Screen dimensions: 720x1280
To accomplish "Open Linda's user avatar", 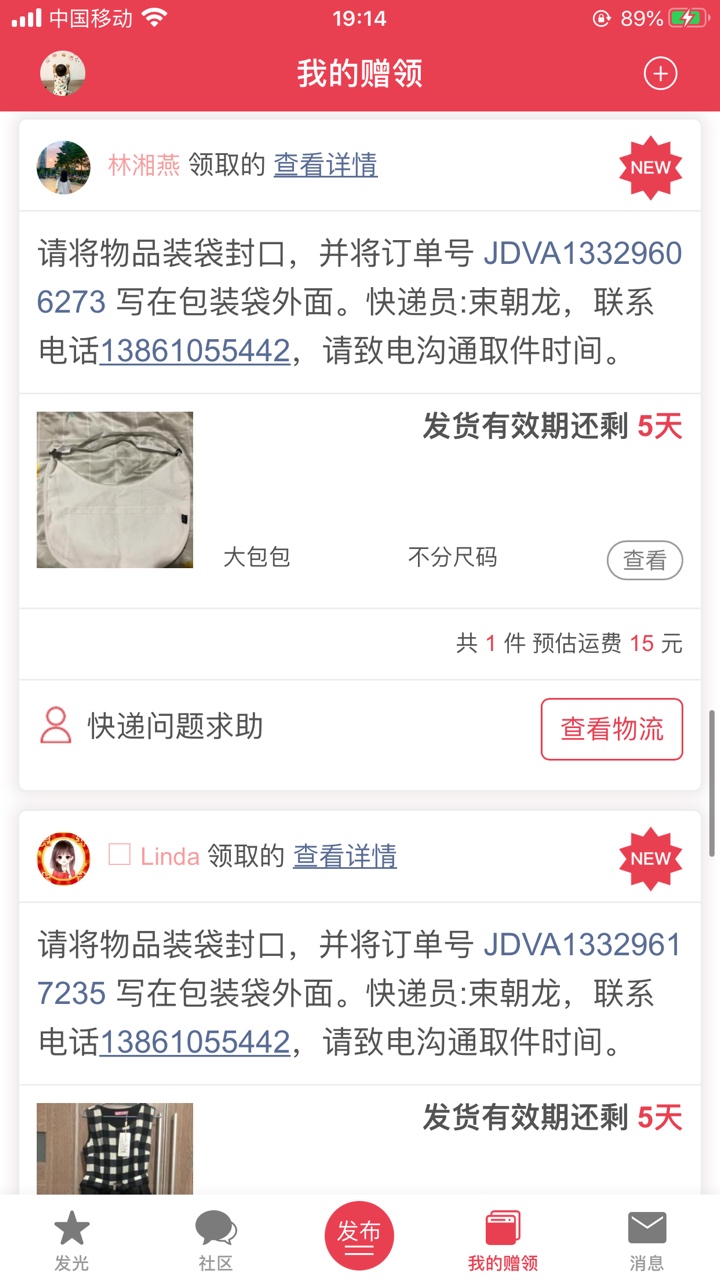I will tap(63, 857).
